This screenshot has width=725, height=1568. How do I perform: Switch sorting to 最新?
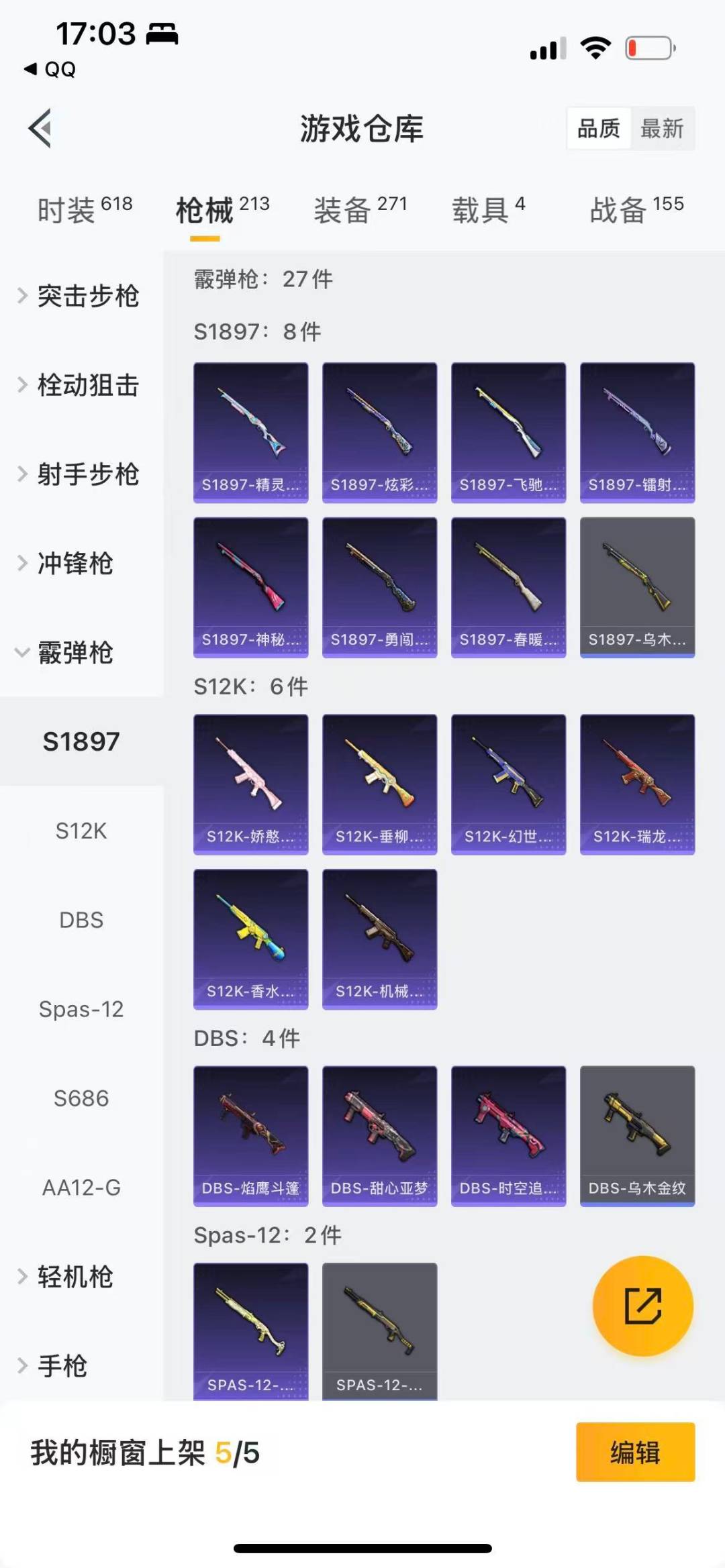point(662,128)
